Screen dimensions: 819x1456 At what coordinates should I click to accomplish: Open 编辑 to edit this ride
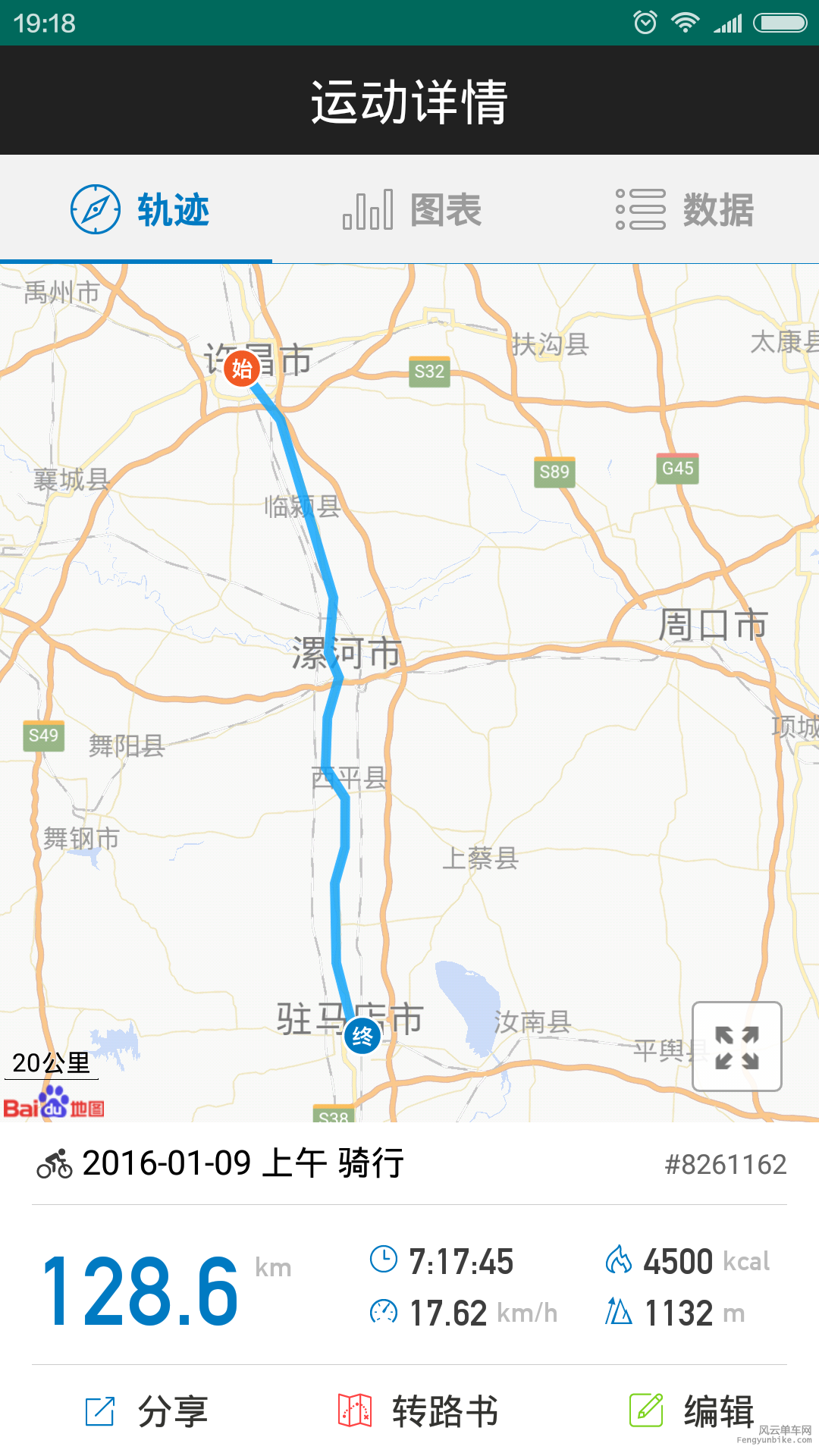point(691,1411)
